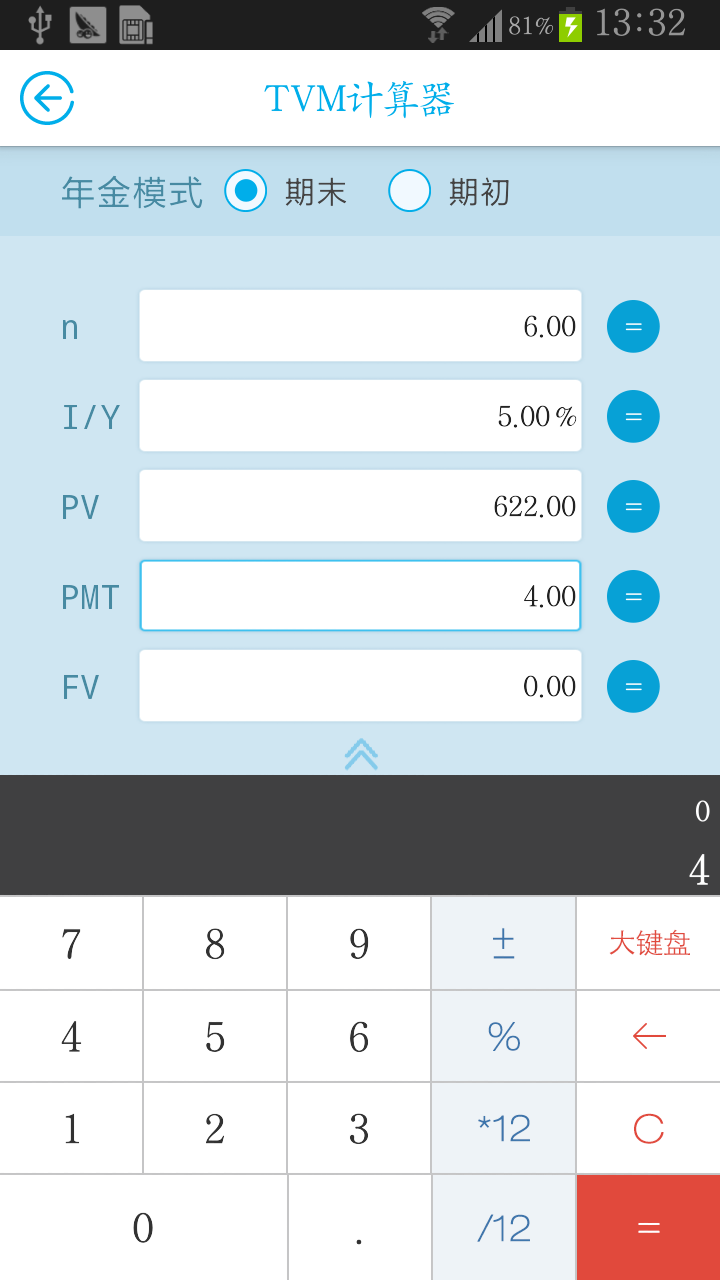Open the 大键盘 large keyboard
The width and height of the screenshot is (720, 1280).
648,942
